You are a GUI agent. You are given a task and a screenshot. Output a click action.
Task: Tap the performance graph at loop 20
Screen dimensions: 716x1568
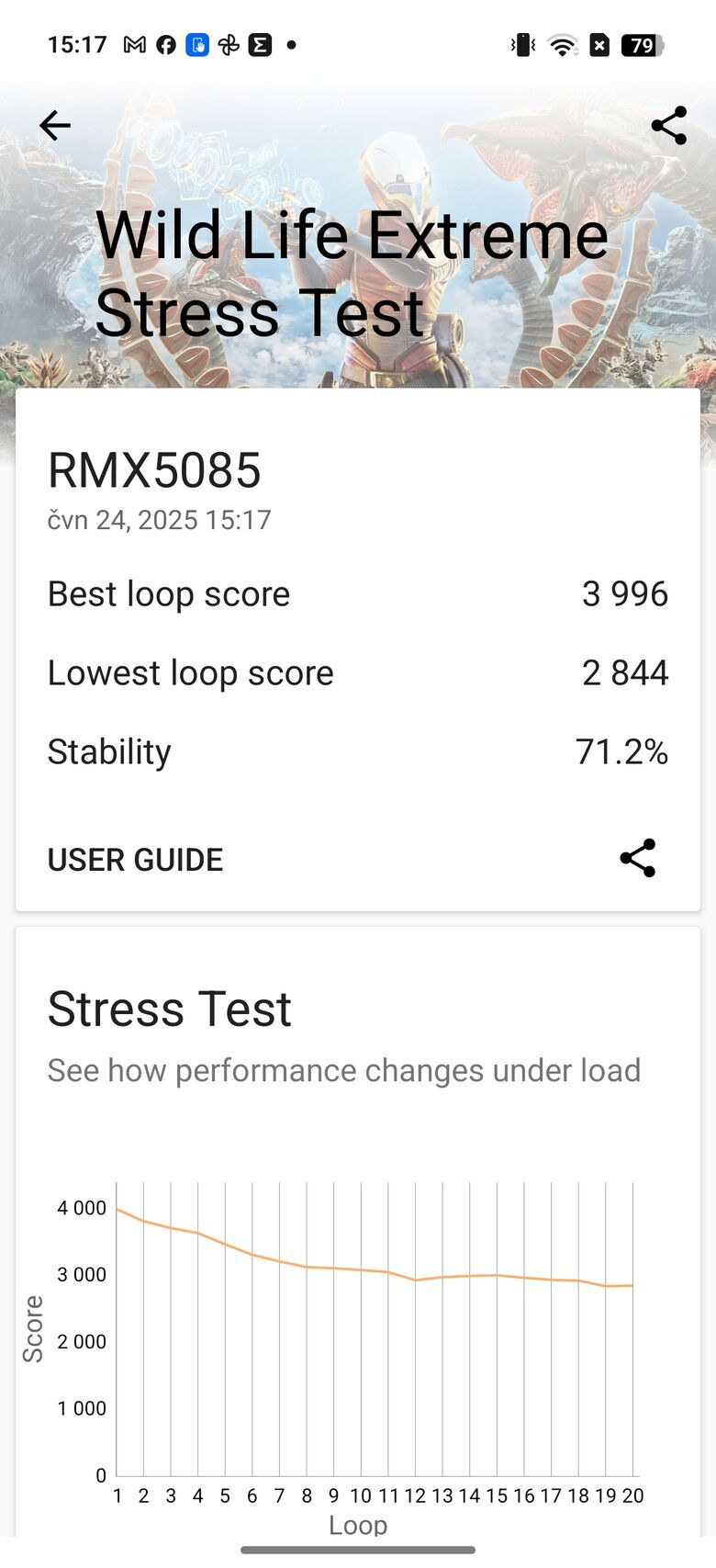[633, 1286]
